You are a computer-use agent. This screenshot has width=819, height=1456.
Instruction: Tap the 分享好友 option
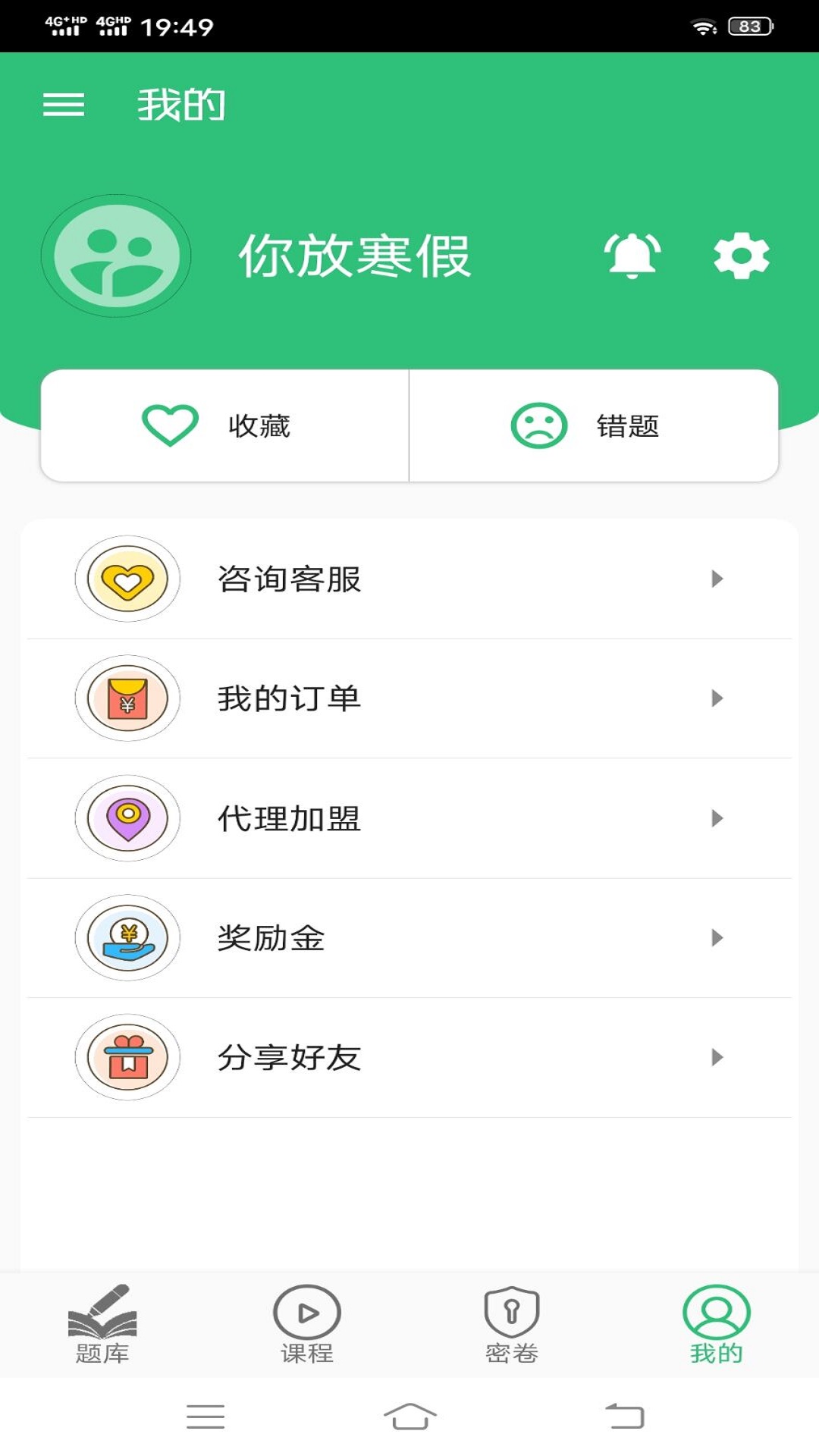[x=288, y=1058]
